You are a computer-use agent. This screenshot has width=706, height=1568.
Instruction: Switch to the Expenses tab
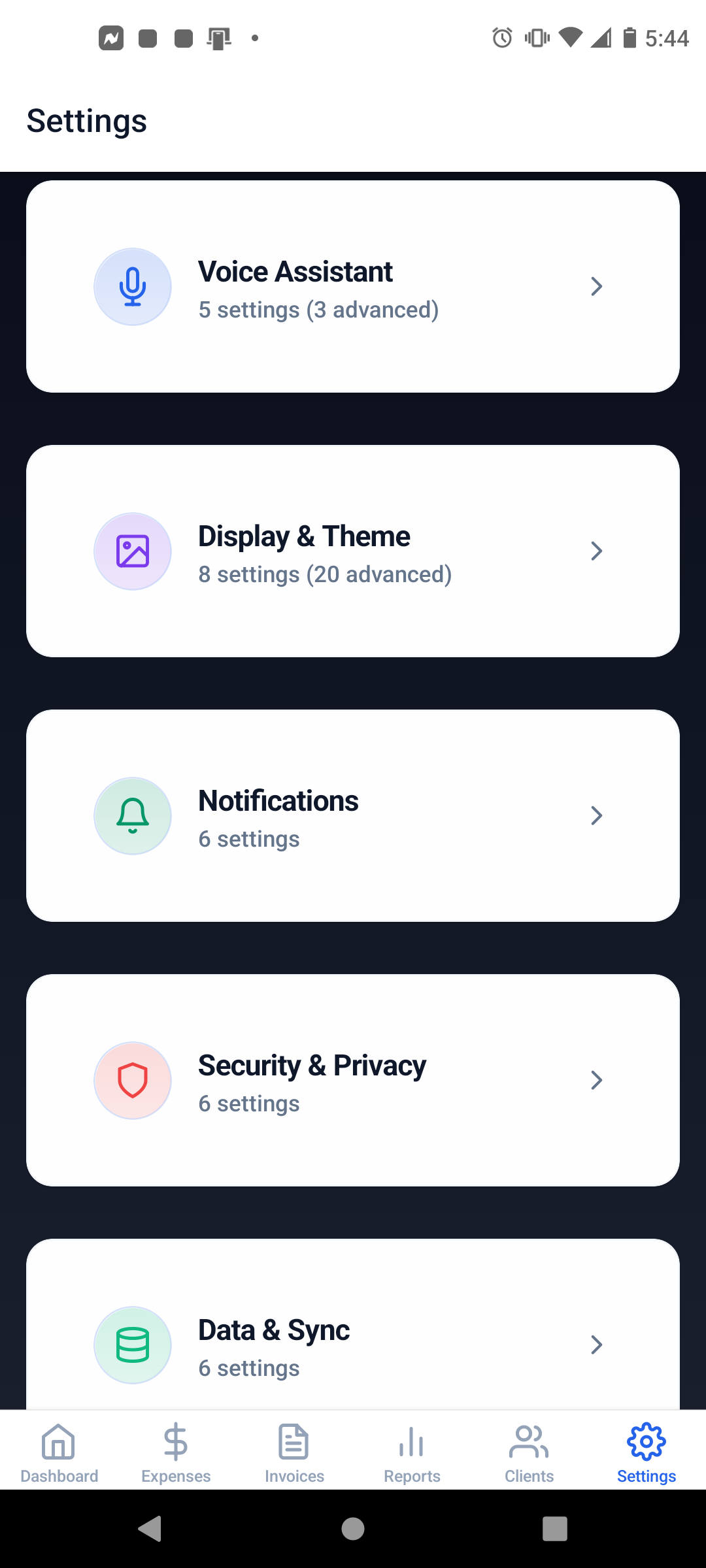click(176, 1452)
